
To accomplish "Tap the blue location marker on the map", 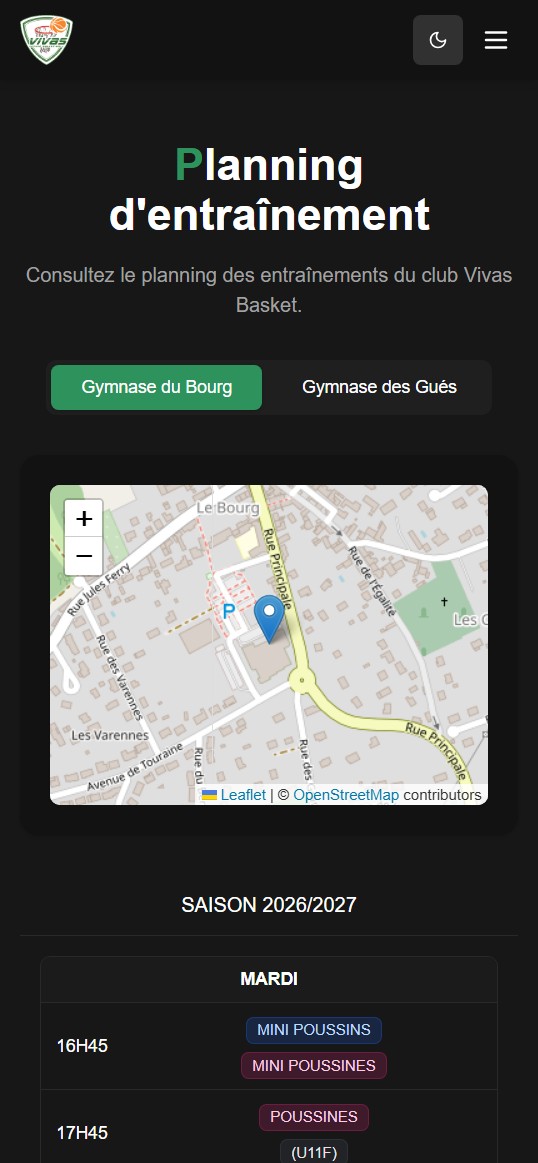I will point(269,619).
